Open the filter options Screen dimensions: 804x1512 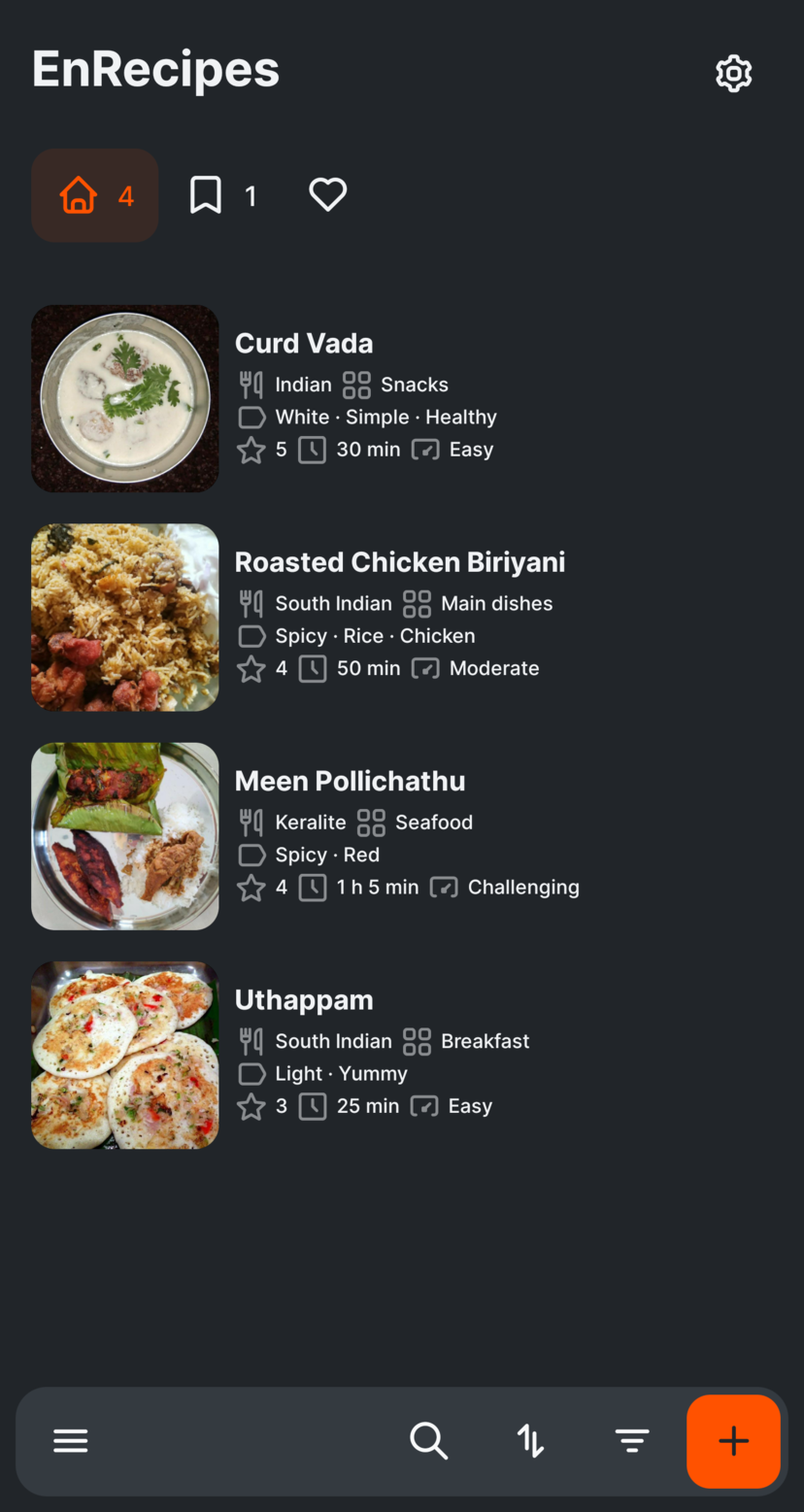[x=632, y=1441]
